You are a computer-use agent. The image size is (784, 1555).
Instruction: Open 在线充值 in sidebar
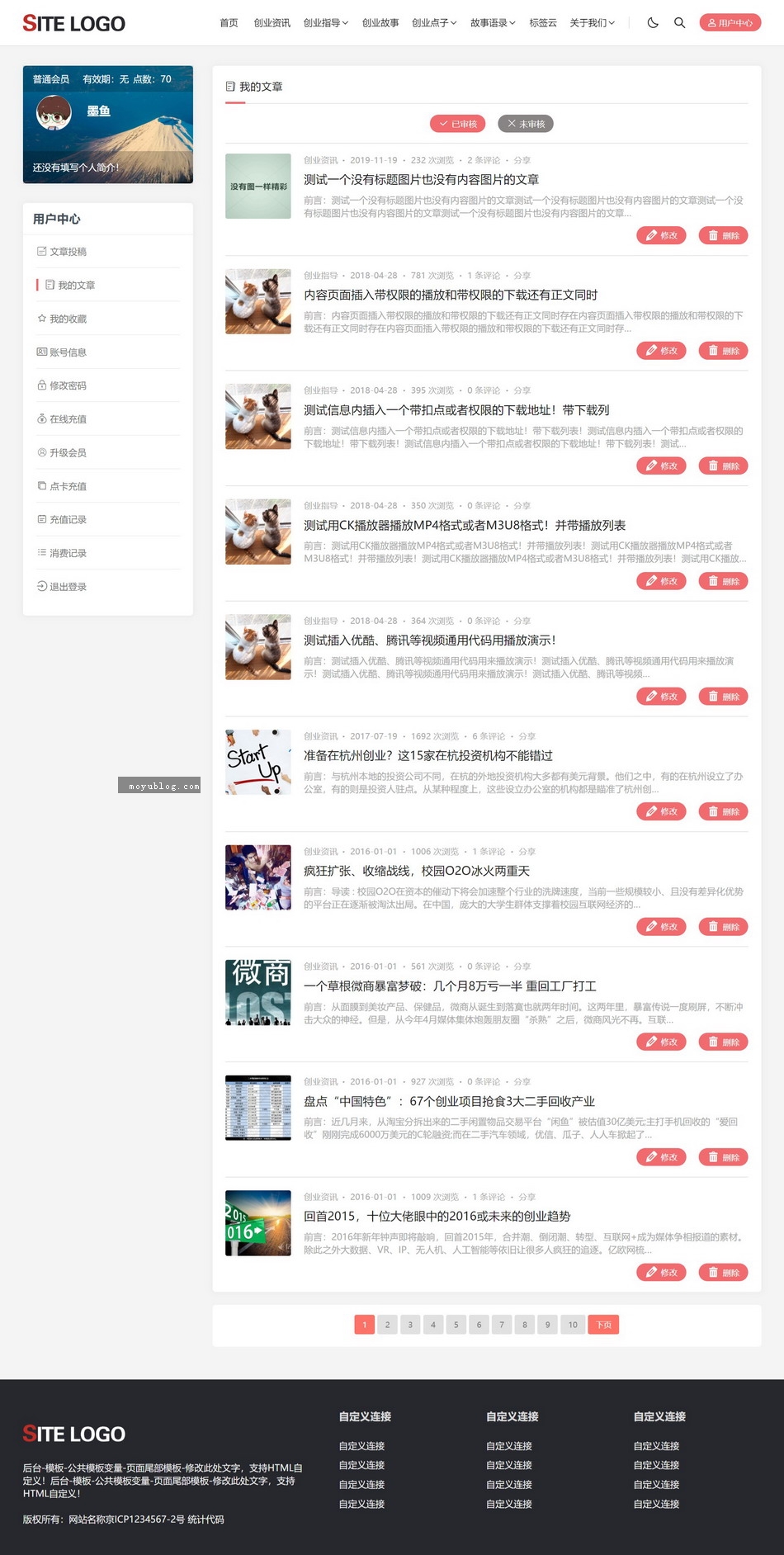[68, 419]
